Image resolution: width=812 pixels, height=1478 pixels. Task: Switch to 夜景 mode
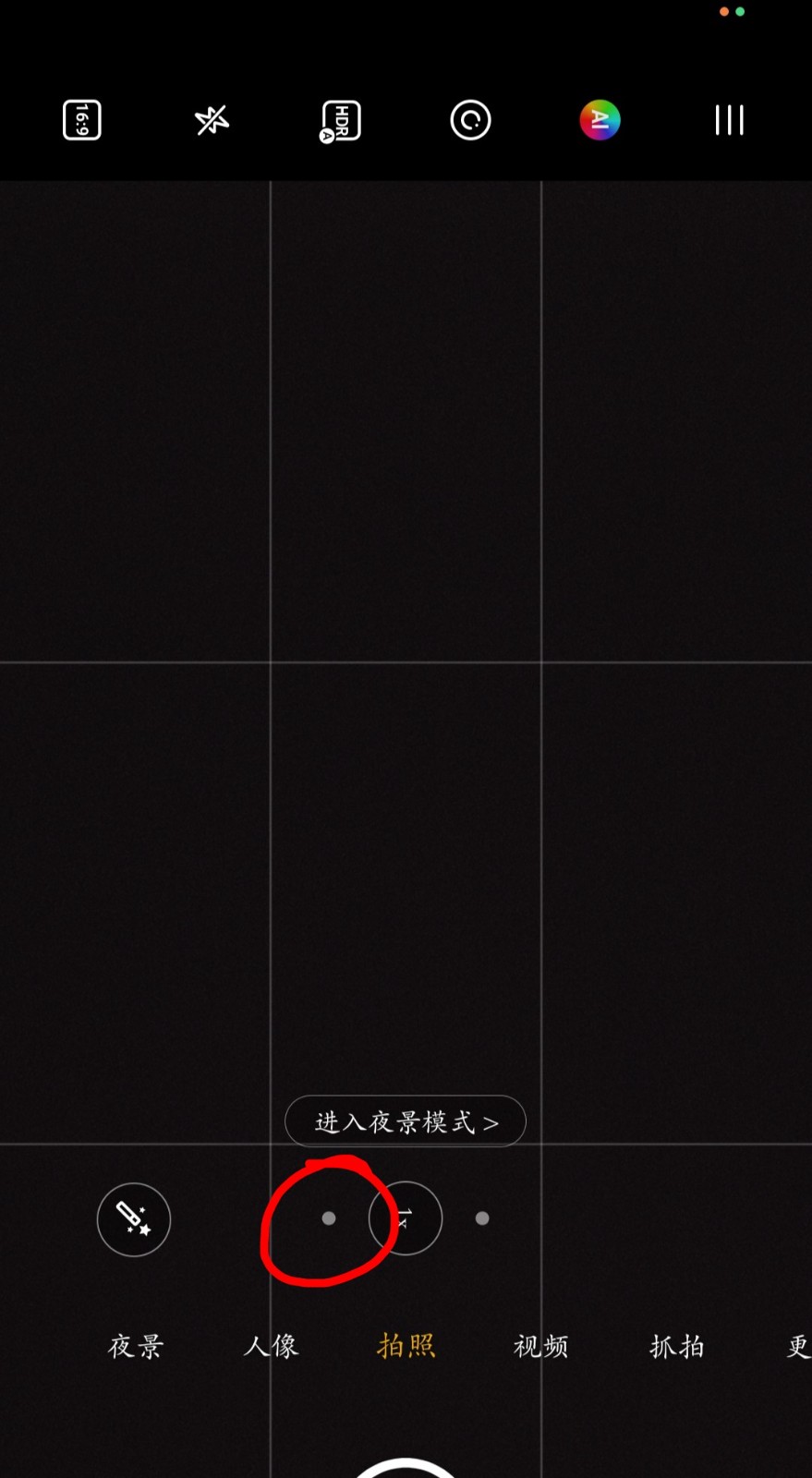coord(136,1346)
